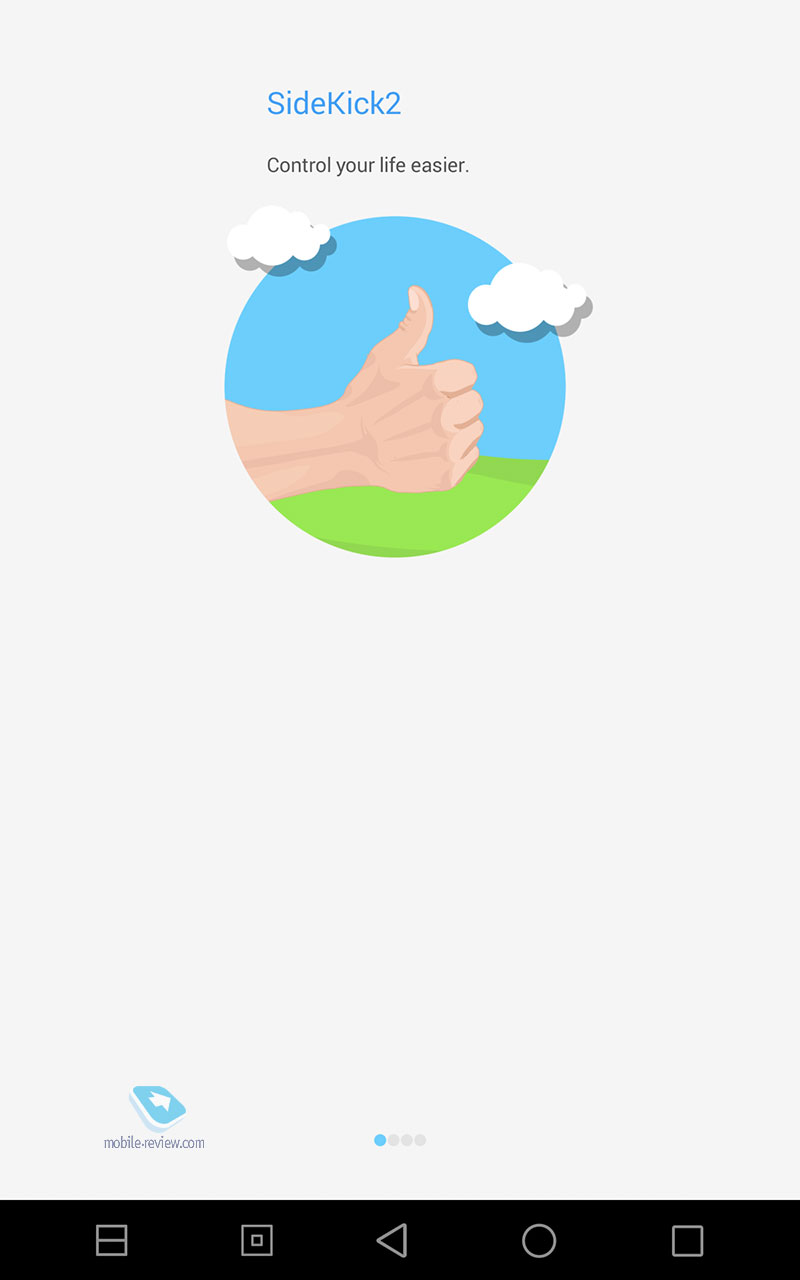Return to the home screen
Screen dimensions: 800x1280
click(539, 1240)
